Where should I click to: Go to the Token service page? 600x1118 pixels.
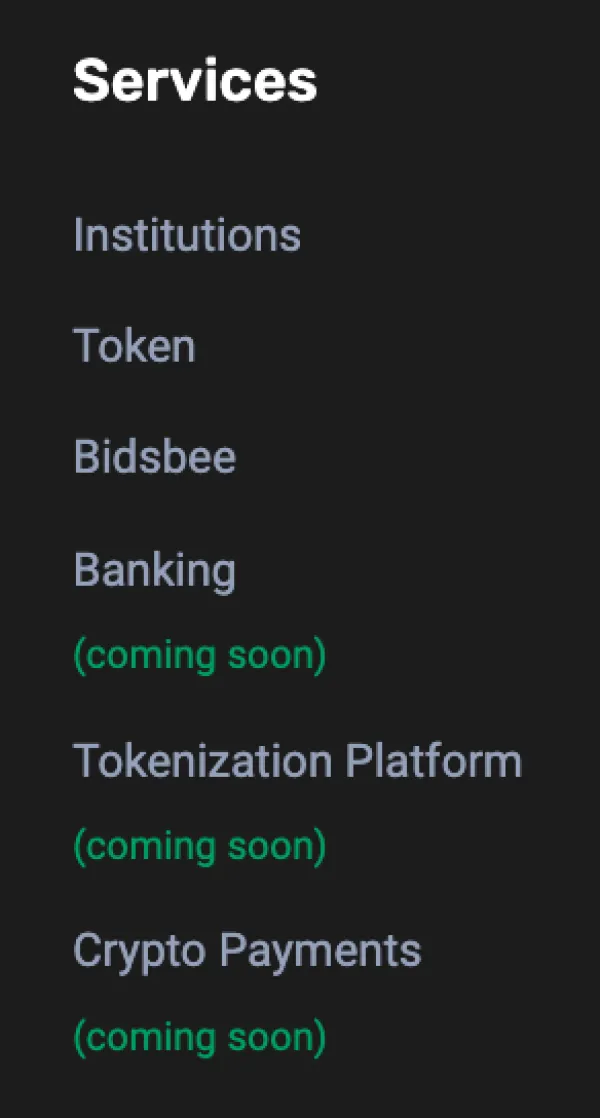coord(134,346)
